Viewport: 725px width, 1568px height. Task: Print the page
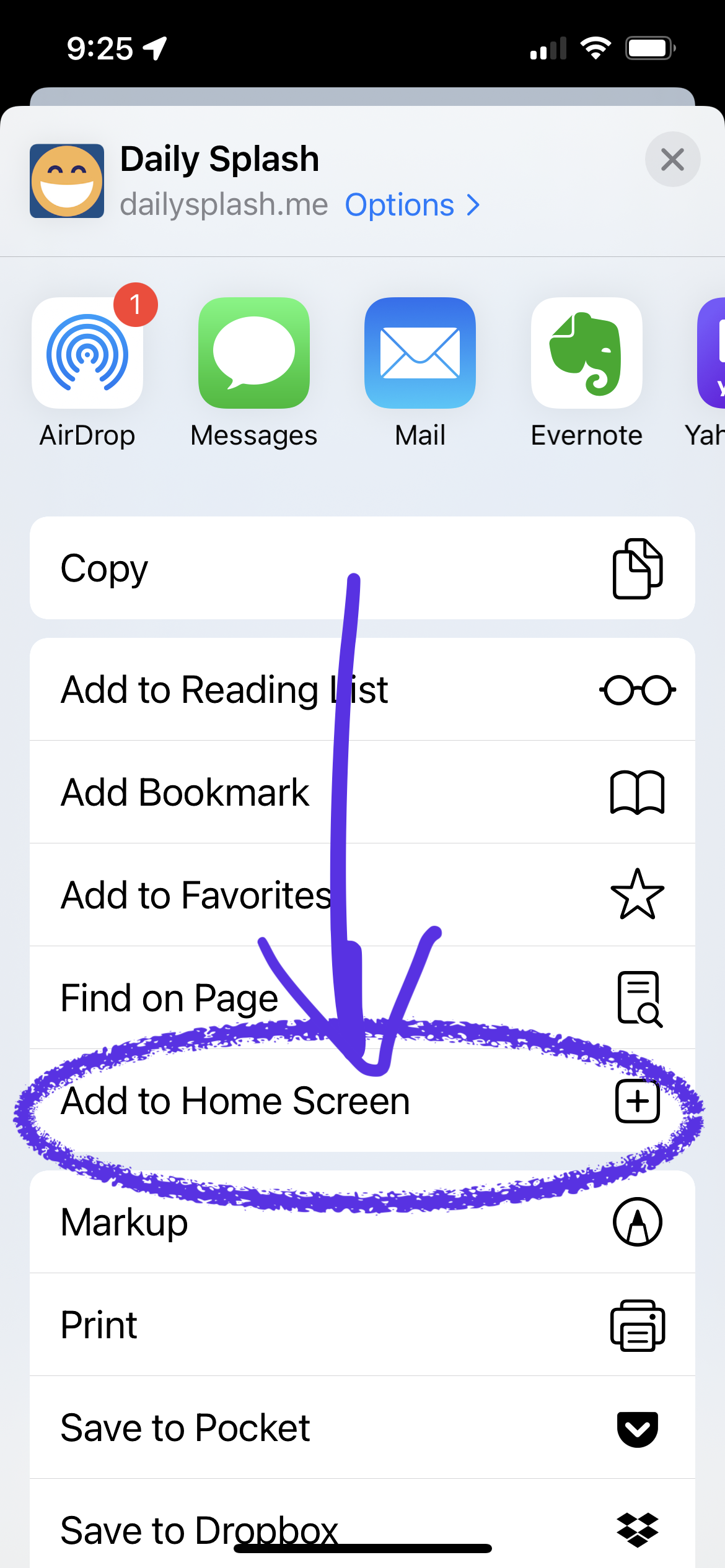362,1325
